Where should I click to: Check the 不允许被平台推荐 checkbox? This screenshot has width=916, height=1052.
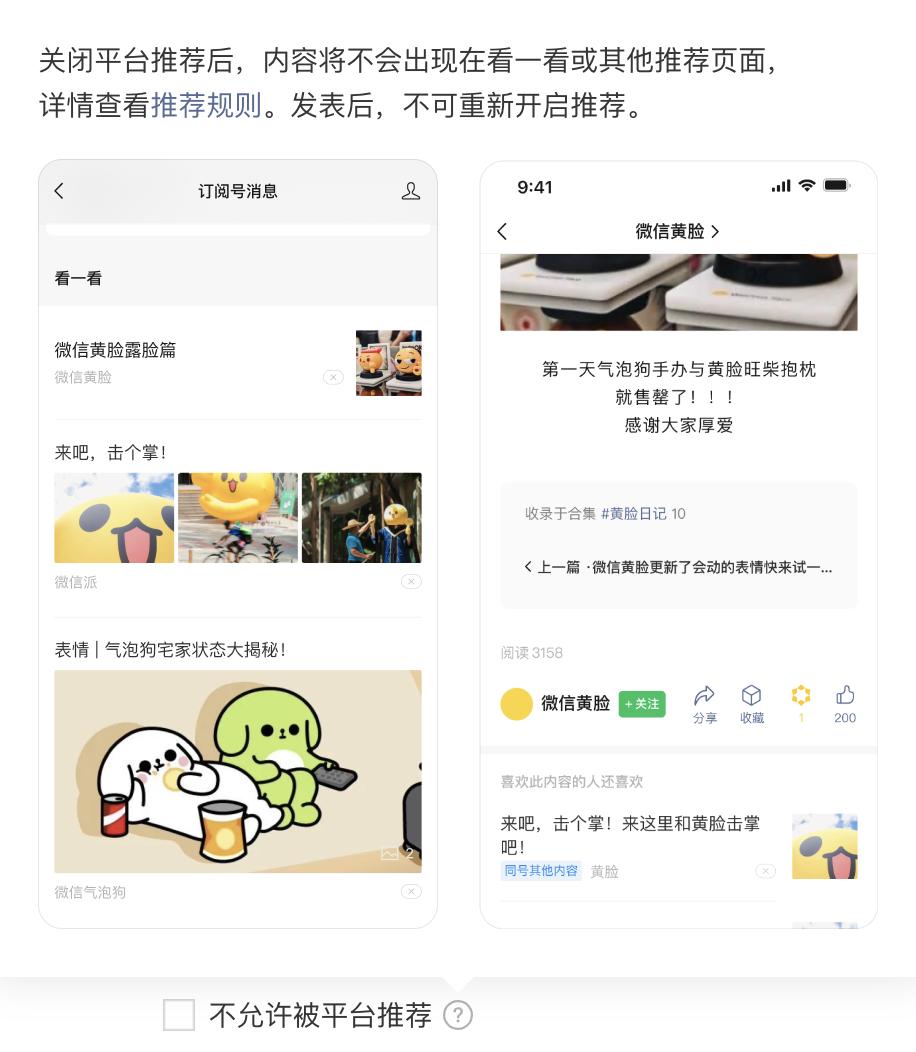pos(179,1015)
